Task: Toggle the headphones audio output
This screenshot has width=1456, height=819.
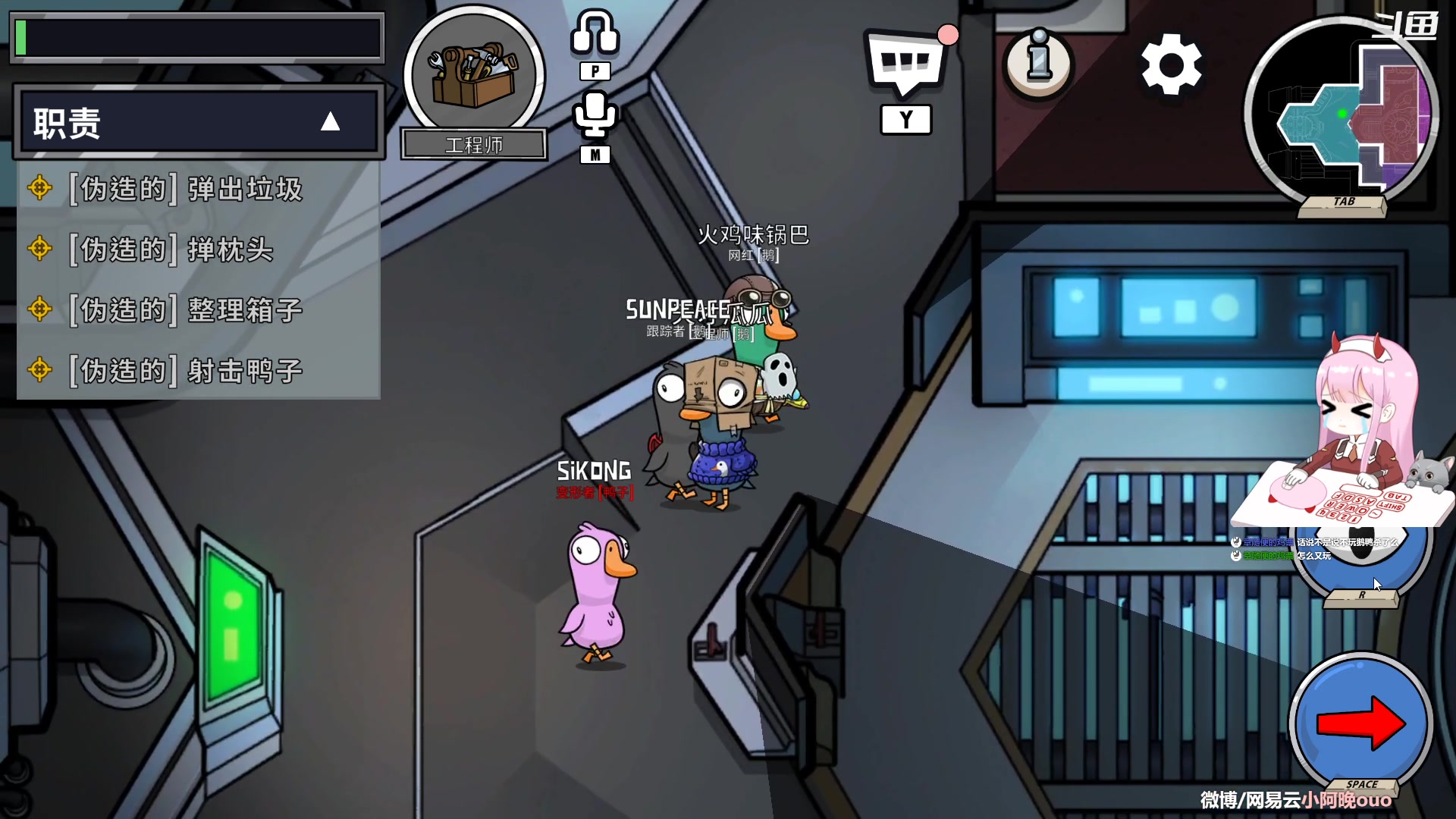Action: [595, 33]
